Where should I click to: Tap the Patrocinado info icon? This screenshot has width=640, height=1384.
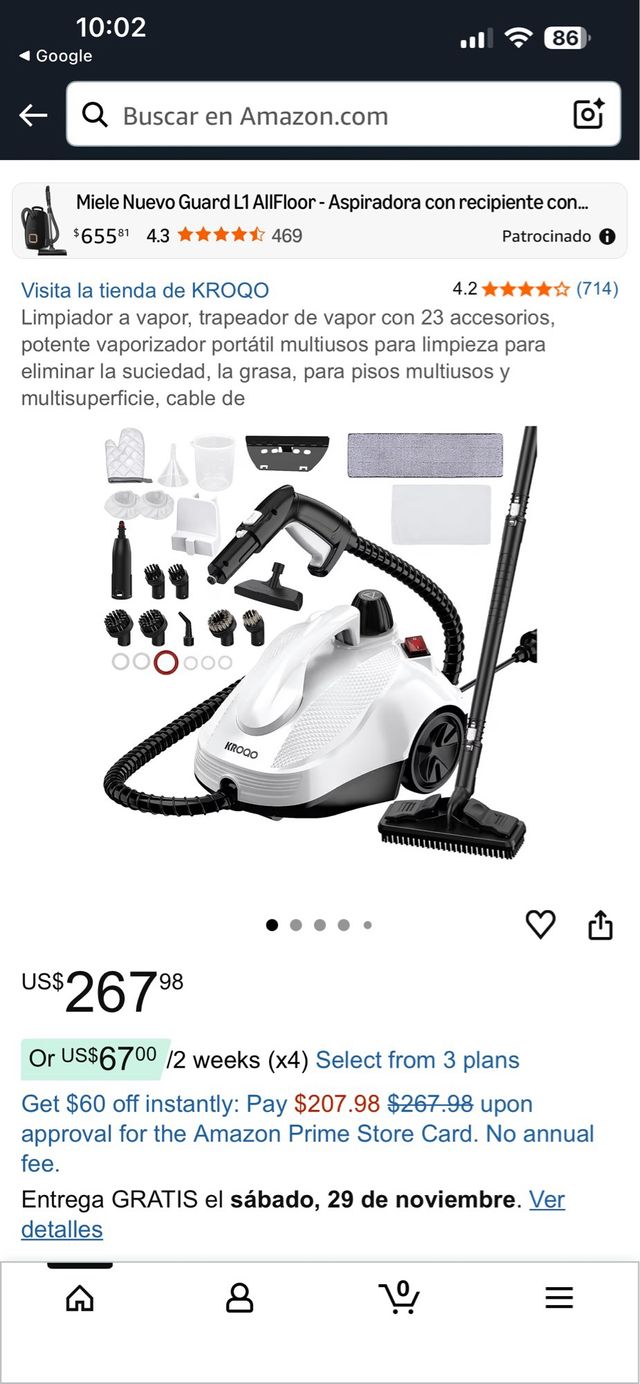pyautogui.click(x=607, y=237)
